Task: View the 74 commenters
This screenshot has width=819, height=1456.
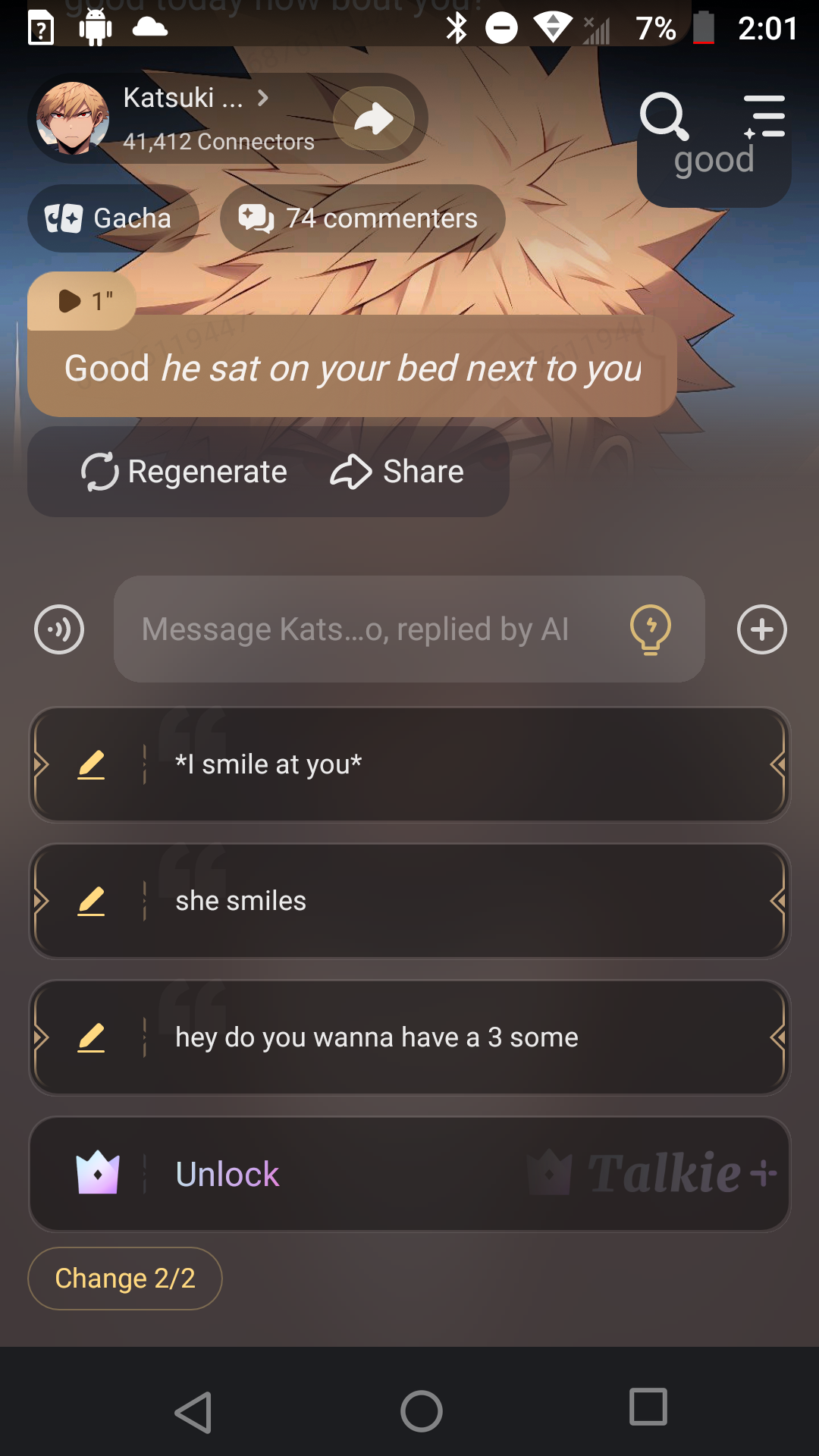Action: coord(362,218)
